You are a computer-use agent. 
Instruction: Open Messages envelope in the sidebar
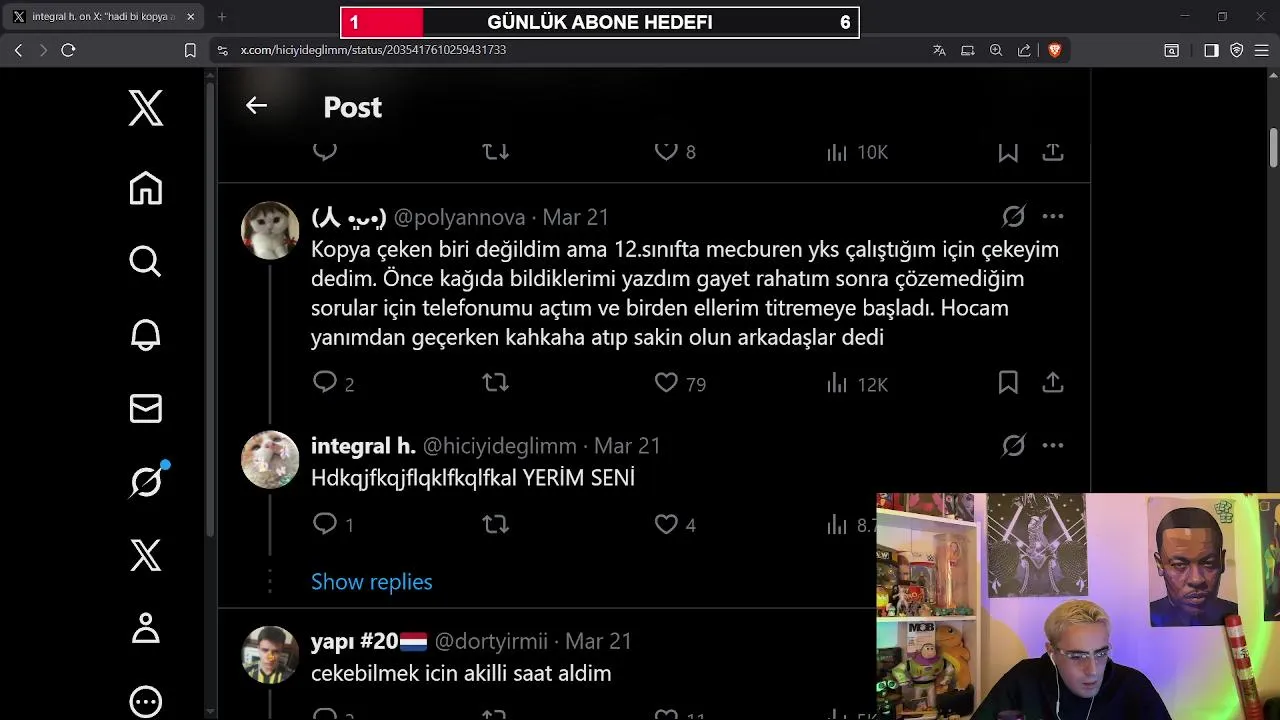(146, 408)
